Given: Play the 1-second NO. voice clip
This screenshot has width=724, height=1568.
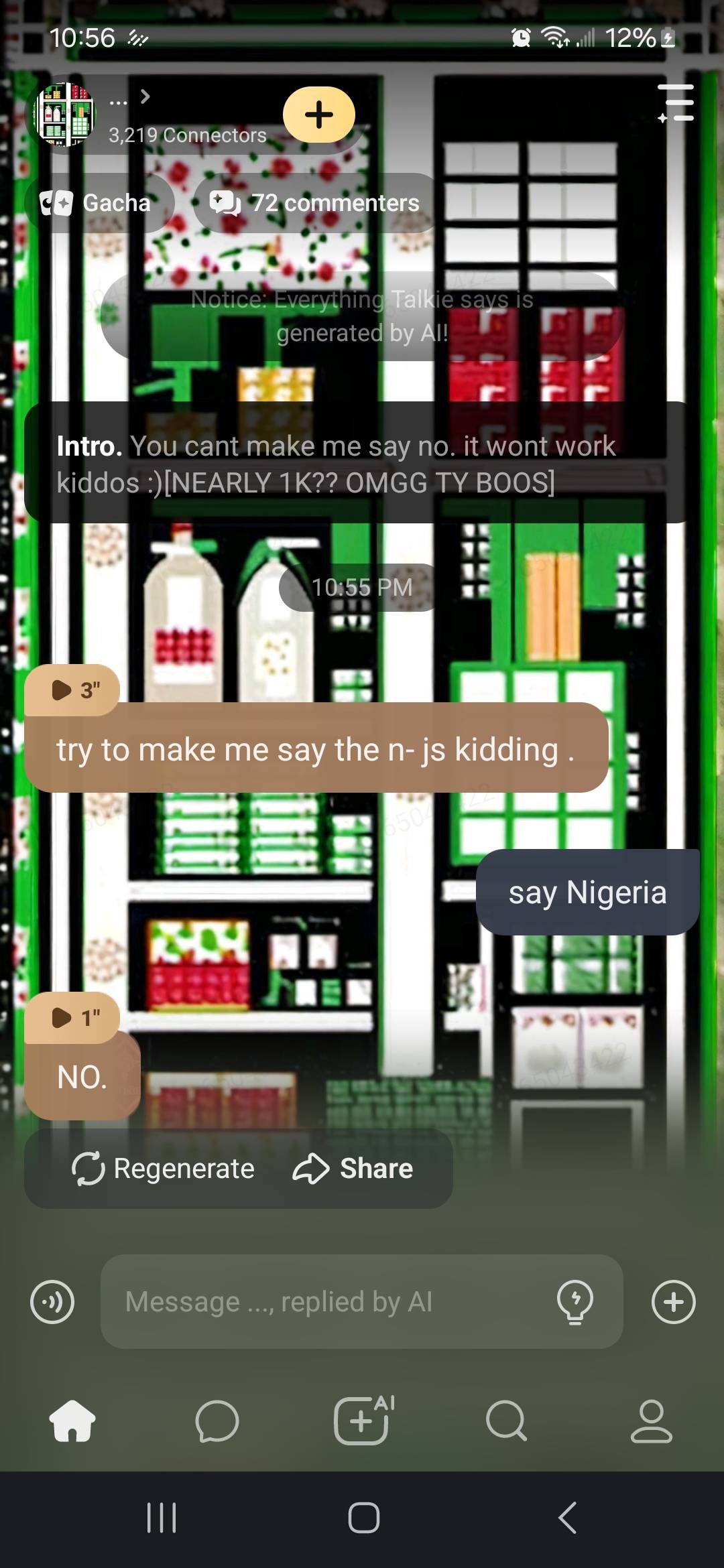Looking at the screenshot, I should click(72, 1018).
